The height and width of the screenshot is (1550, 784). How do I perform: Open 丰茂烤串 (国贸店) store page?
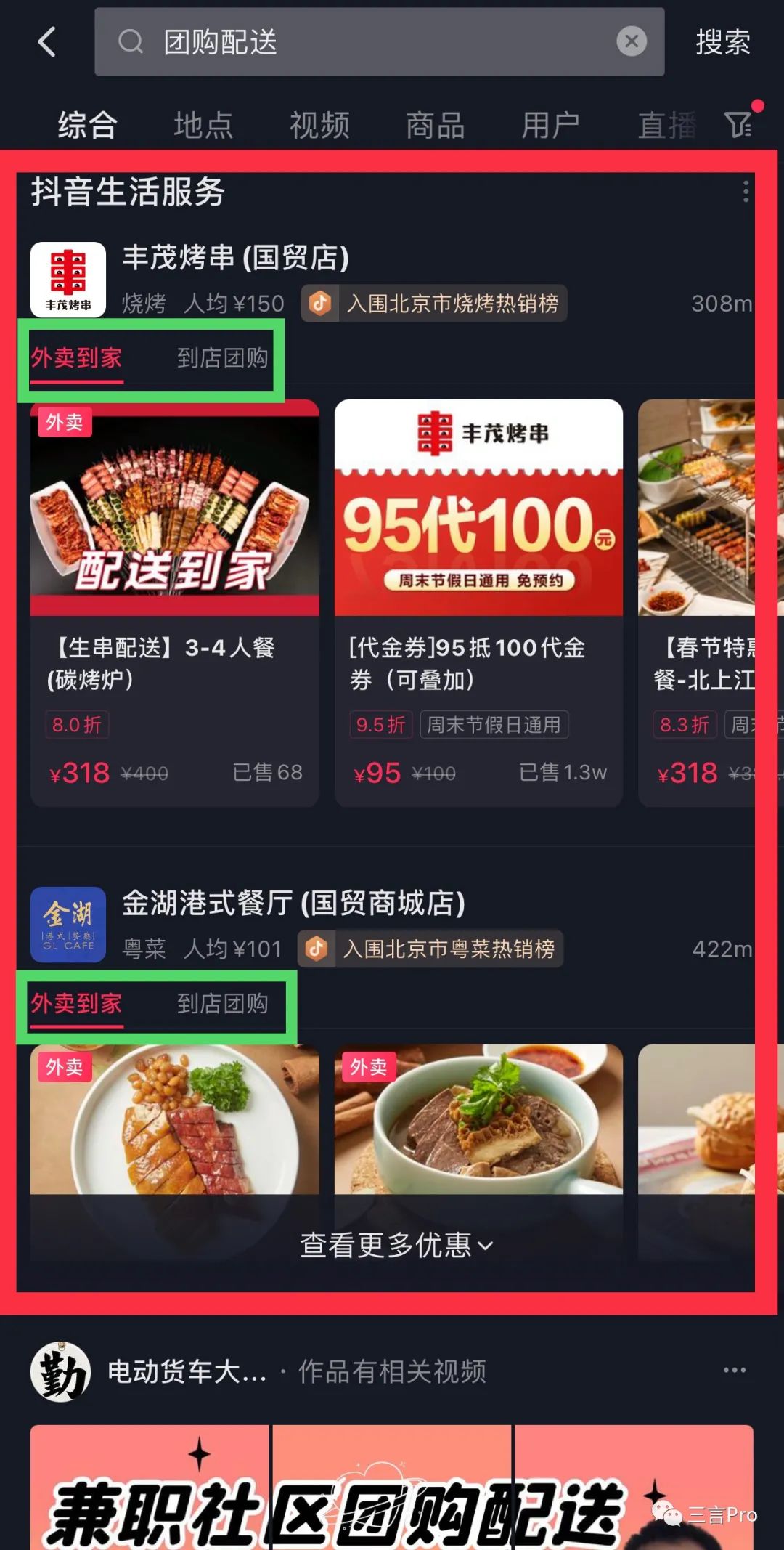[x=235, y=258]
